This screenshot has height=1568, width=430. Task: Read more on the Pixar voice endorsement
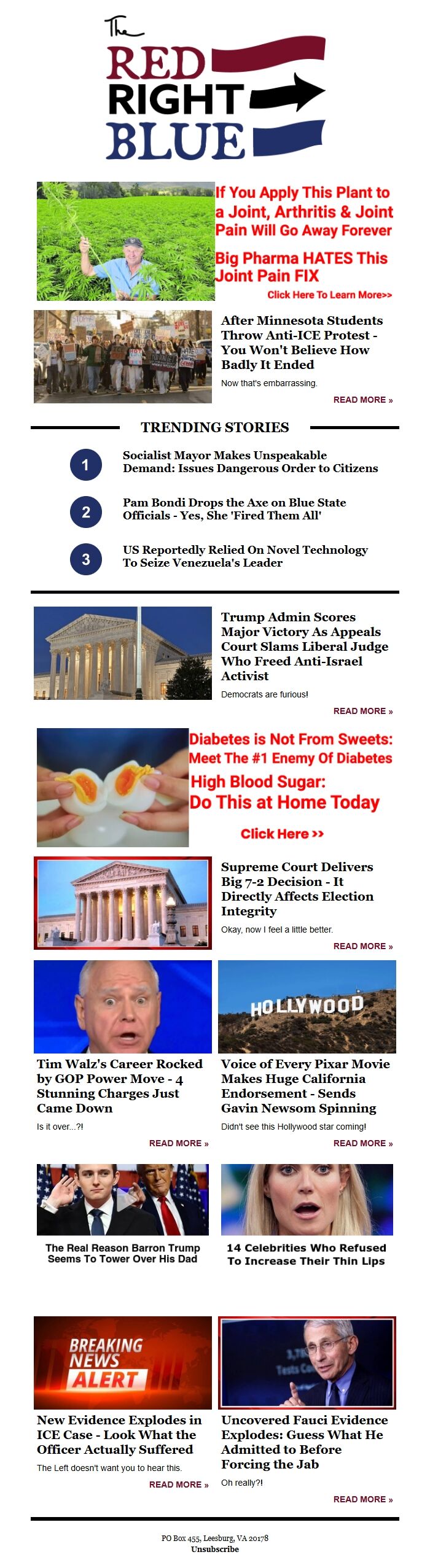click(362, 1143)
